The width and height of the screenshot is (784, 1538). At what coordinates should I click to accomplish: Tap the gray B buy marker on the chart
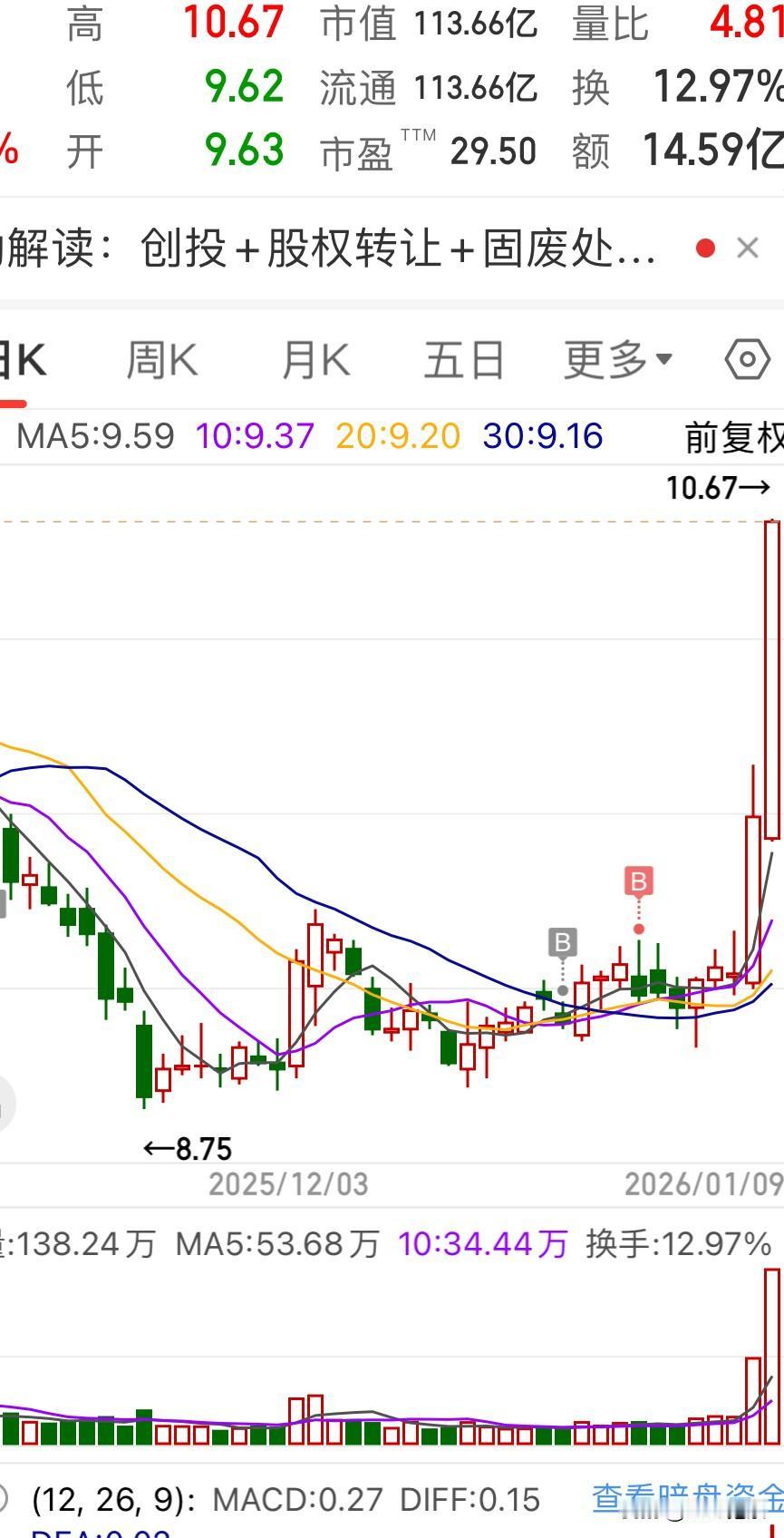pyautogui.click(x=562, y=943)
